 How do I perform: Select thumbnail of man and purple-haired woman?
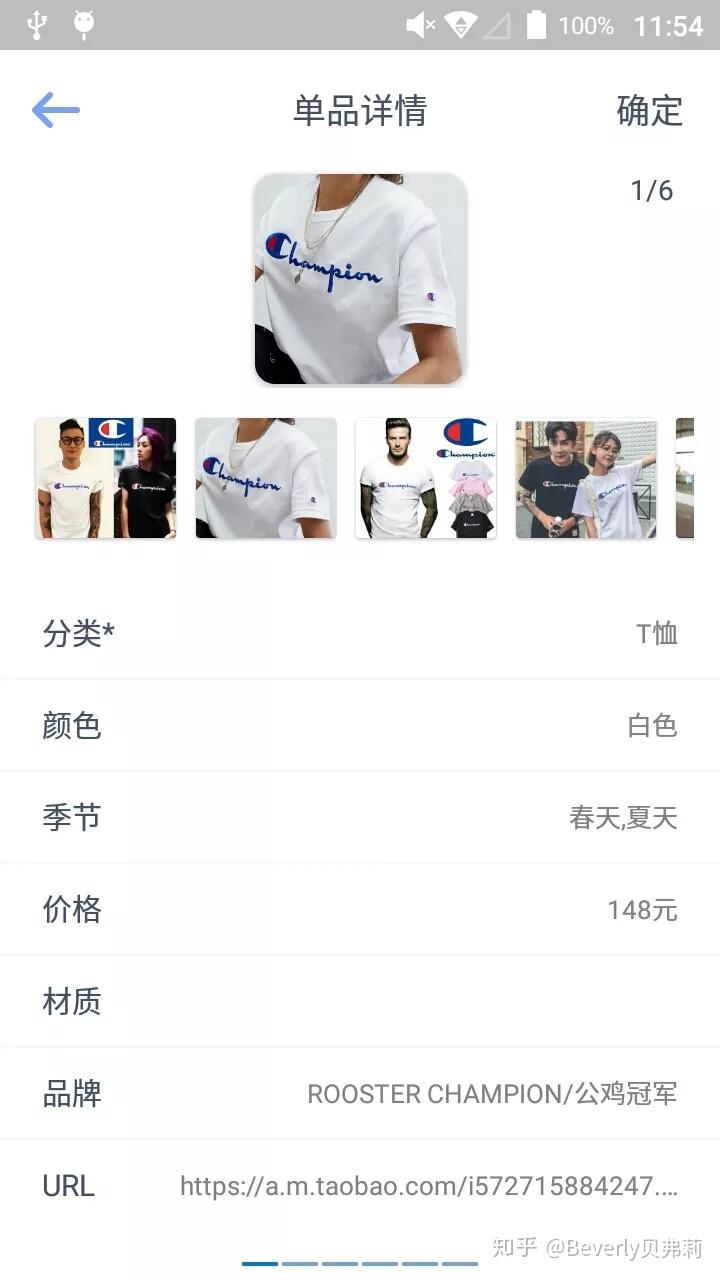point(106,478)
